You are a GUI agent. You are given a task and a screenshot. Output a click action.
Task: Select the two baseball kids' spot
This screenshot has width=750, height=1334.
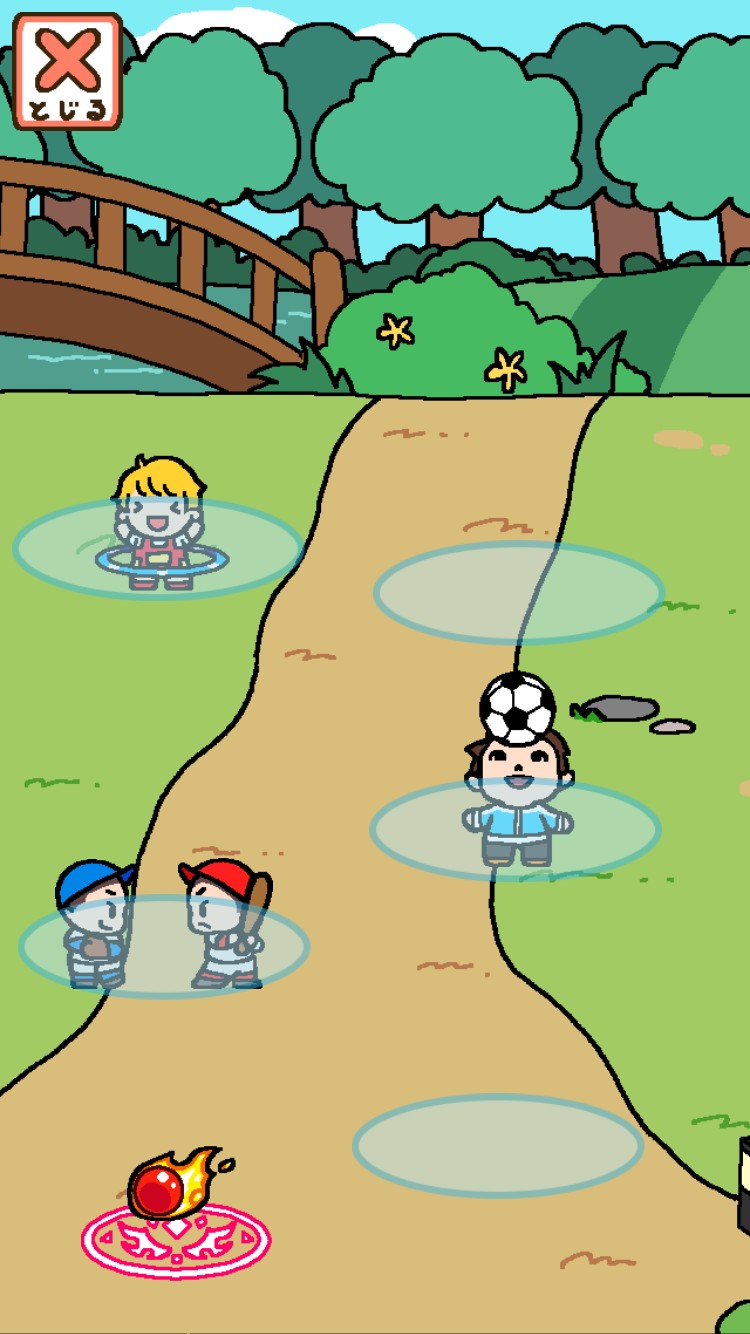(163, 945)
